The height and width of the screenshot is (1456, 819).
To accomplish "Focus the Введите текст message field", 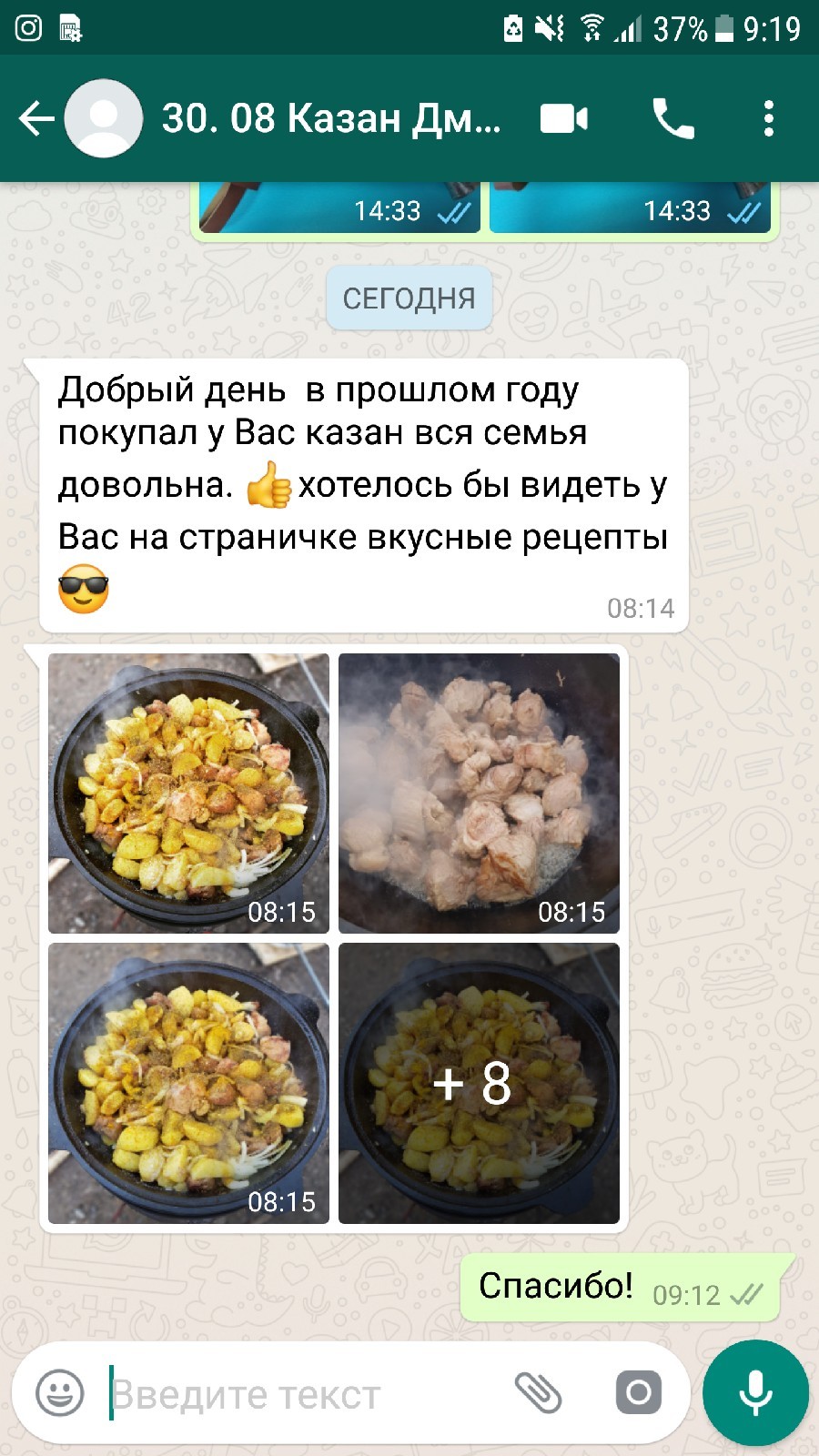I will tap(300, 1393).
